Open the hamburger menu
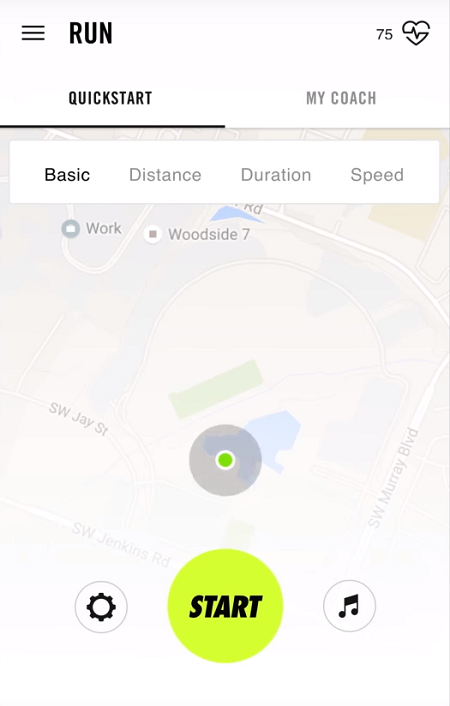 click(33, 33)
